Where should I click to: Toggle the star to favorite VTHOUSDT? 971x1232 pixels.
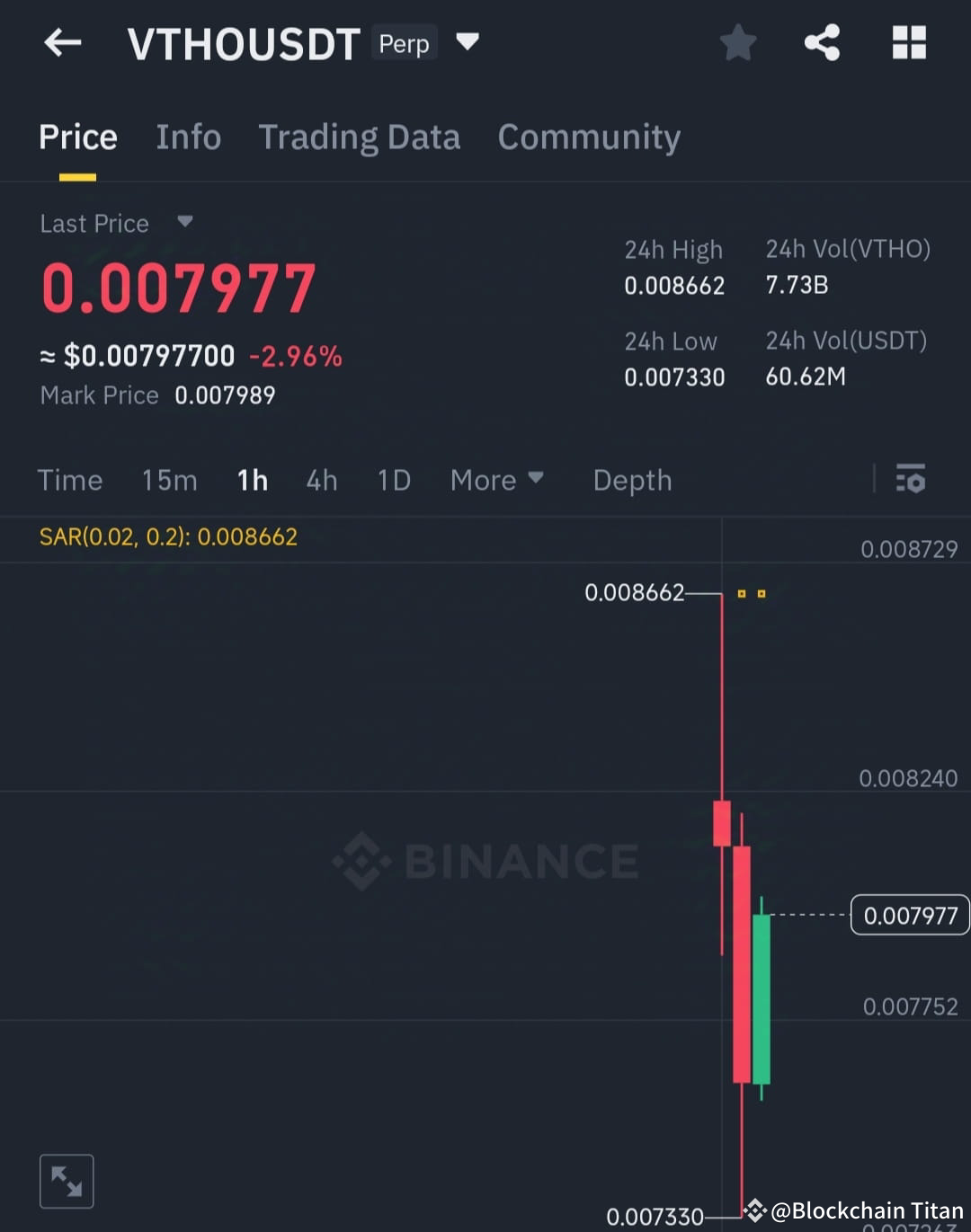tap(738, 42)
